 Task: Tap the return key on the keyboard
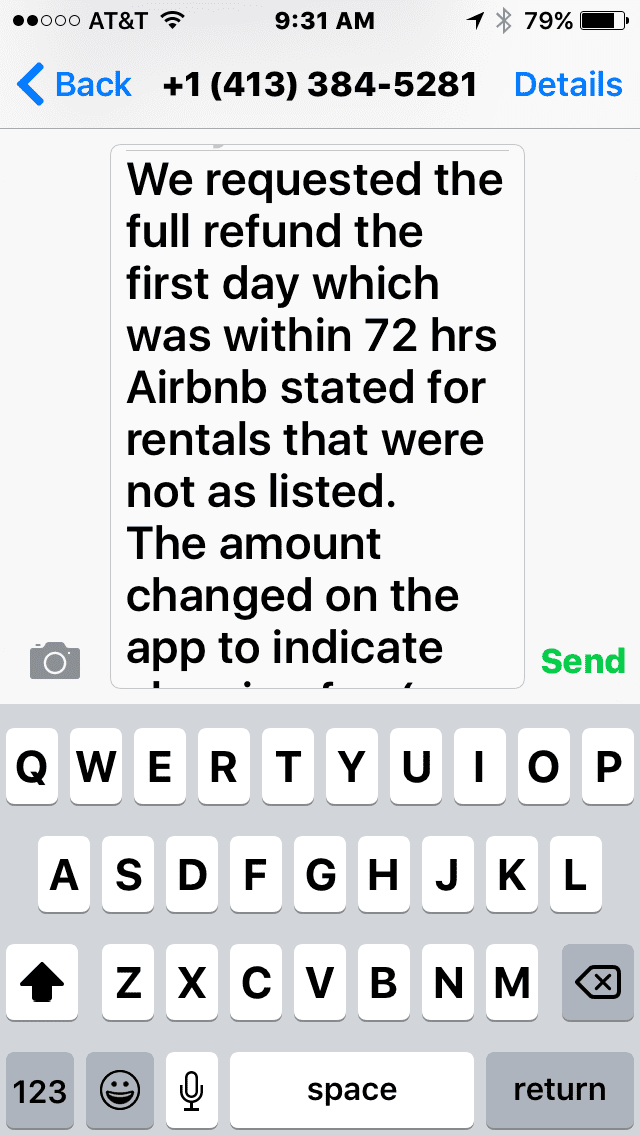pos(560,1090)
